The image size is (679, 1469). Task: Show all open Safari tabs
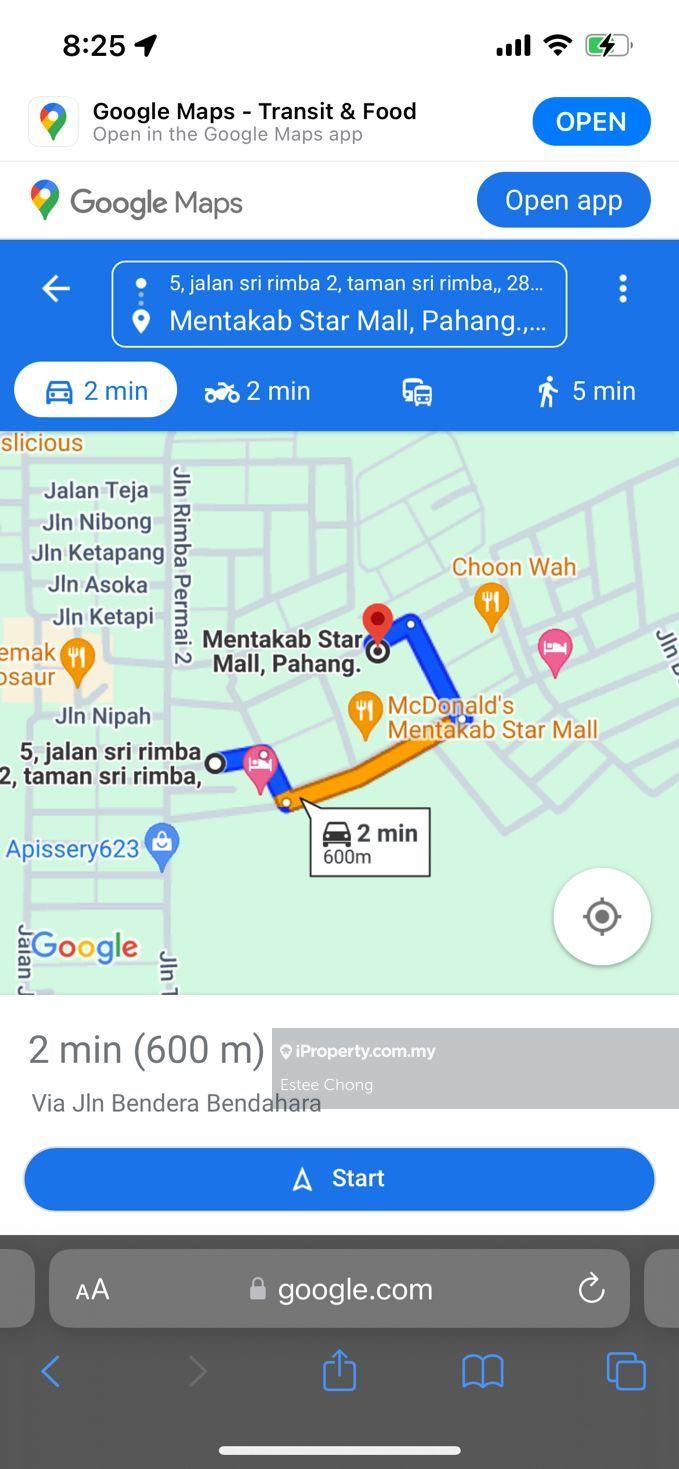(x=626, y=1371)
